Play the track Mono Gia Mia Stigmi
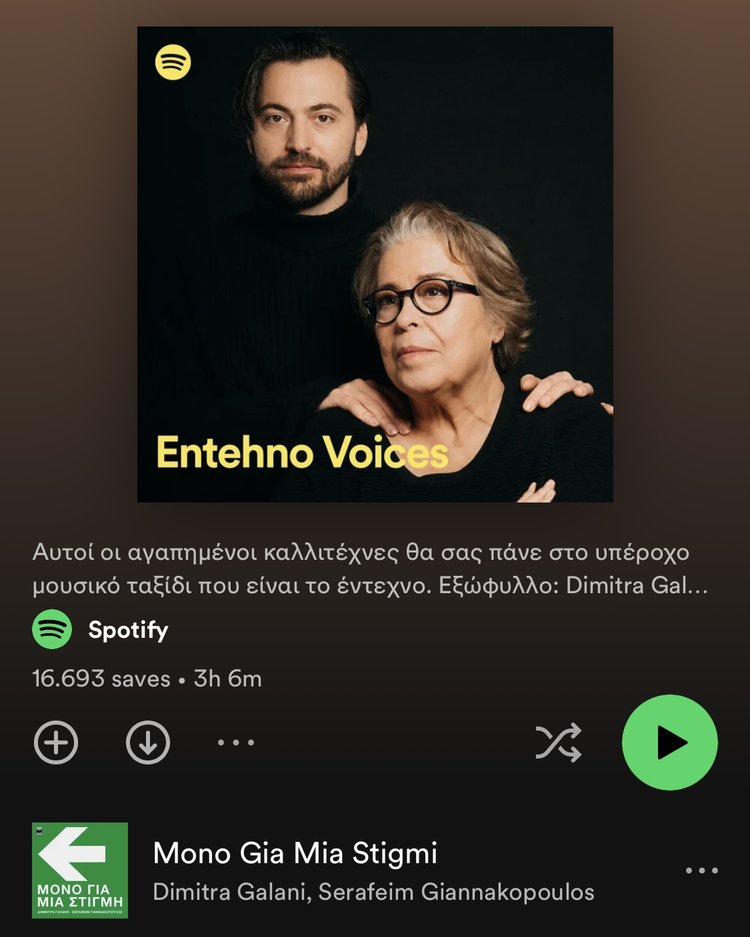 [295, 855]
